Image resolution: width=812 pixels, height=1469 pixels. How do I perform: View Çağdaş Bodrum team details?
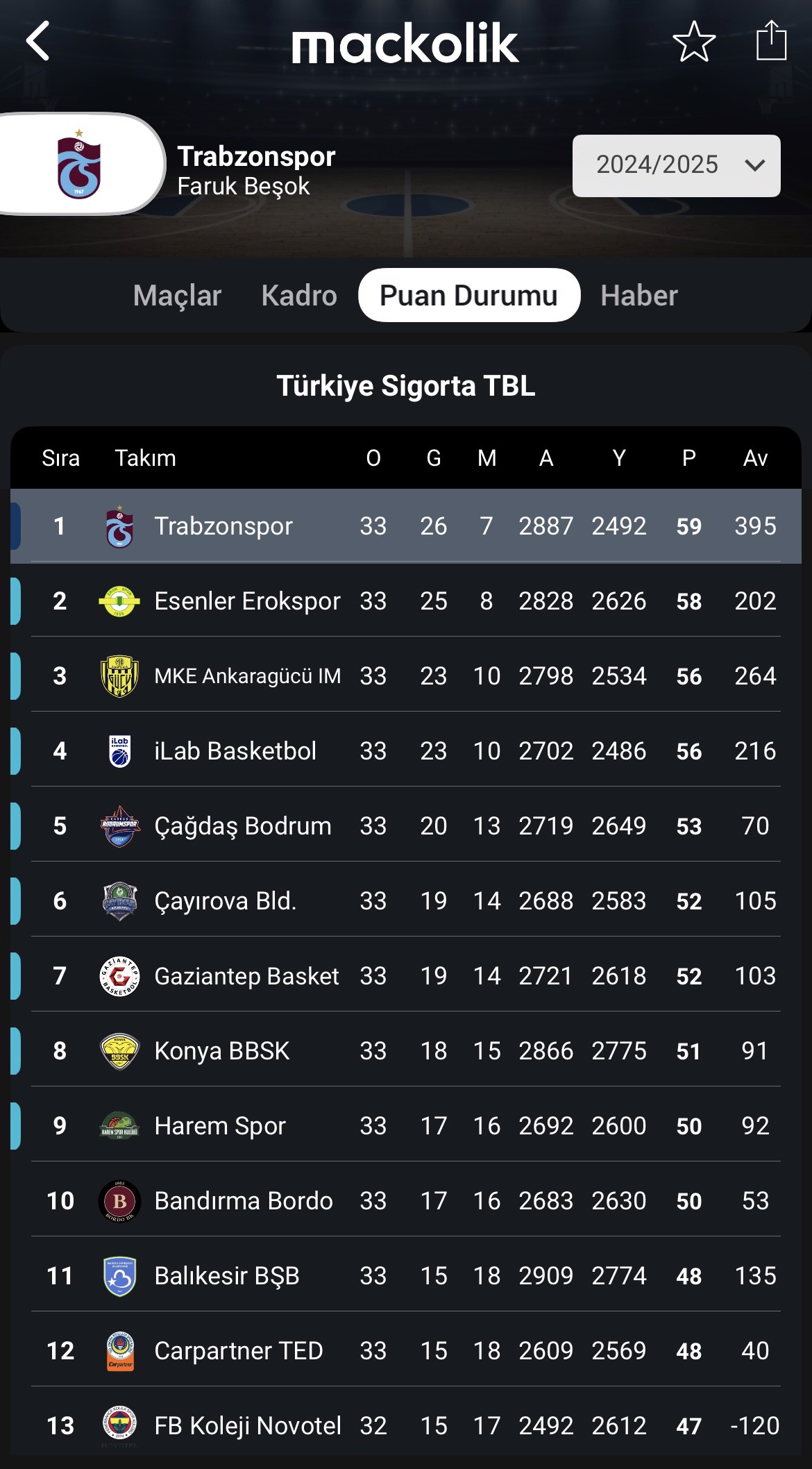[x=243, y=826]
